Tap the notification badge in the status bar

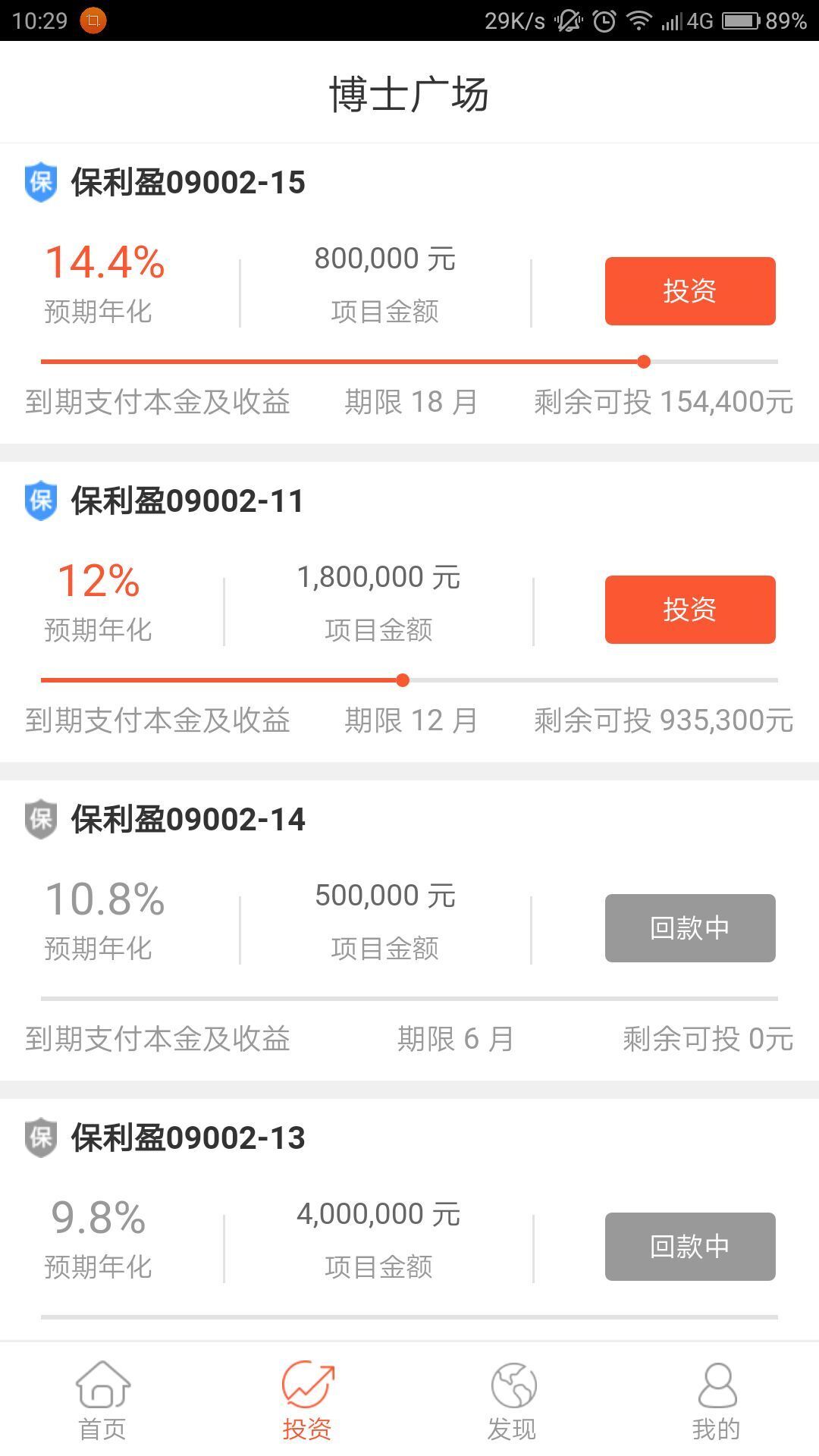point(92,20)
